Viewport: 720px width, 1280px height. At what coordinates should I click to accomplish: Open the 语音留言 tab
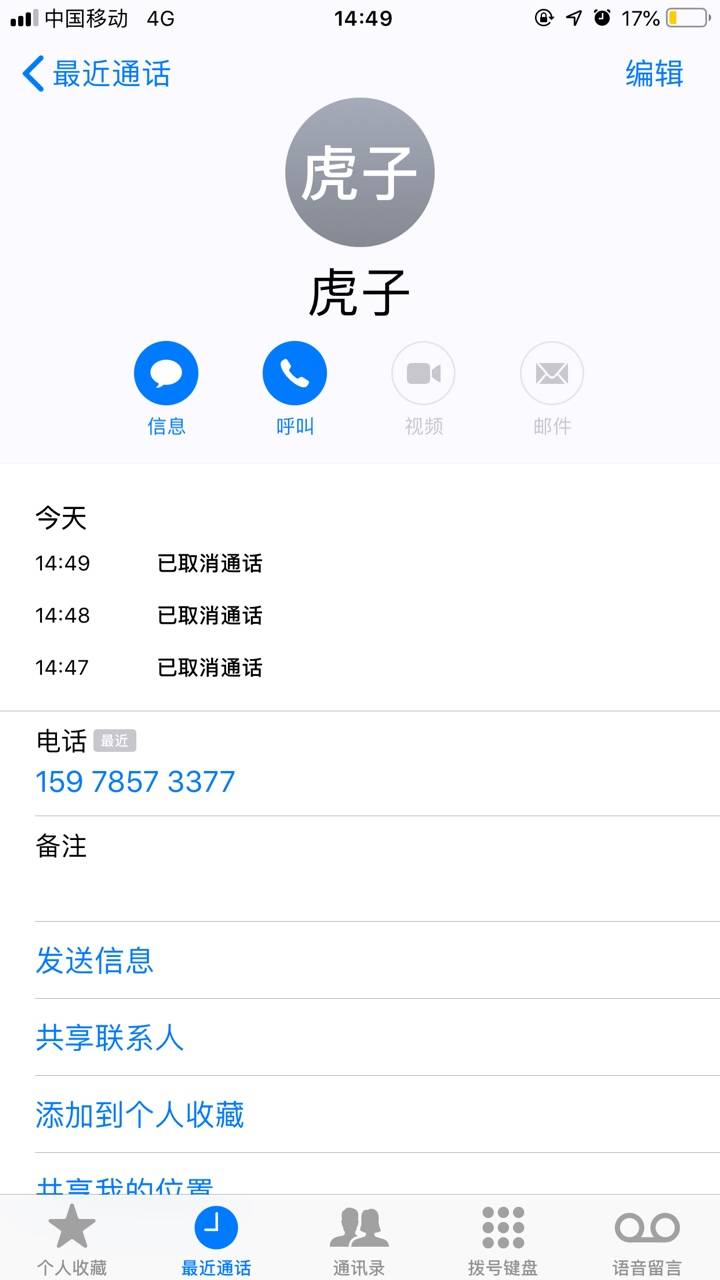pos(647,1239)
